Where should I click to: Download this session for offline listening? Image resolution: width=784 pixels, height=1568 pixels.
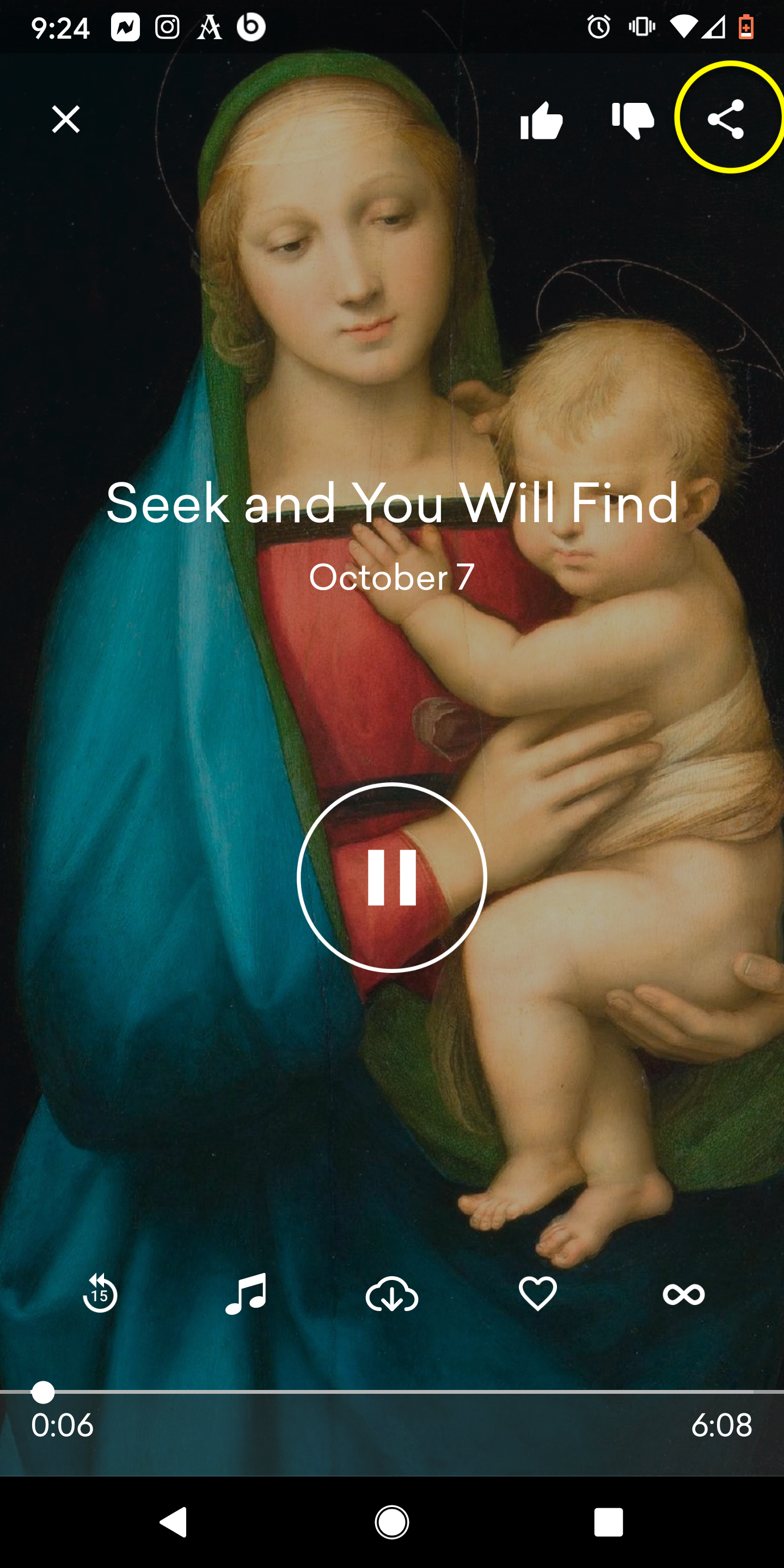pos(392,1293)
